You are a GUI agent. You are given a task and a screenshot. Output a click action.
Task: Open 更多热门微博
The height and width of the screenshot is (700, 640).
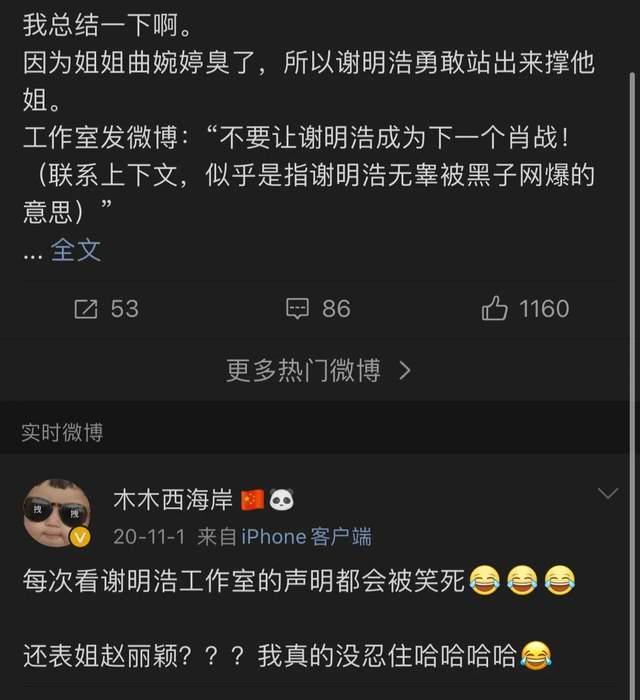(x=318, y=371)
